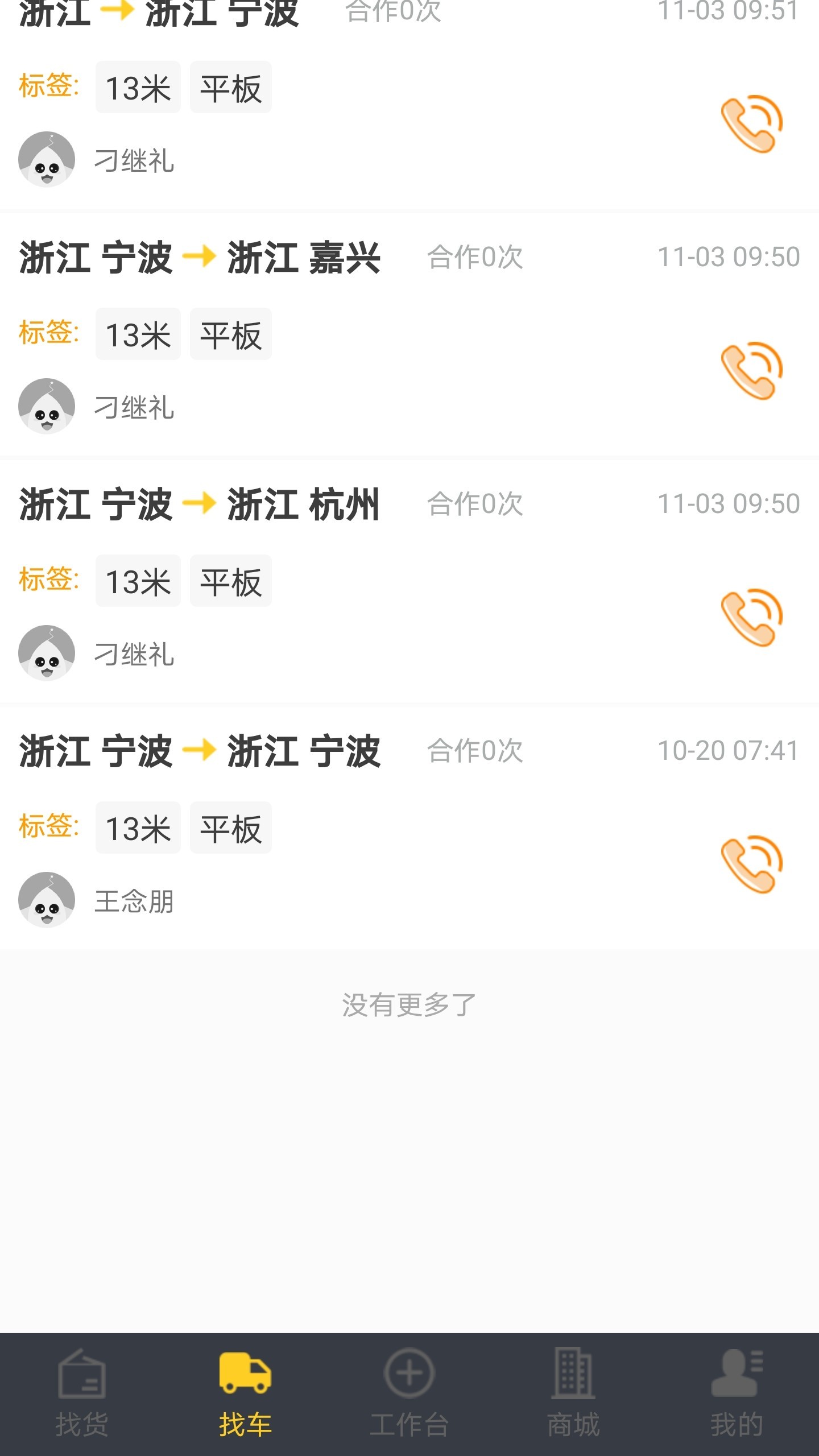Viewport: 819px width, 1456px height.
Task: Switch to the 找货 tab
Action: tap(82, 1392)
